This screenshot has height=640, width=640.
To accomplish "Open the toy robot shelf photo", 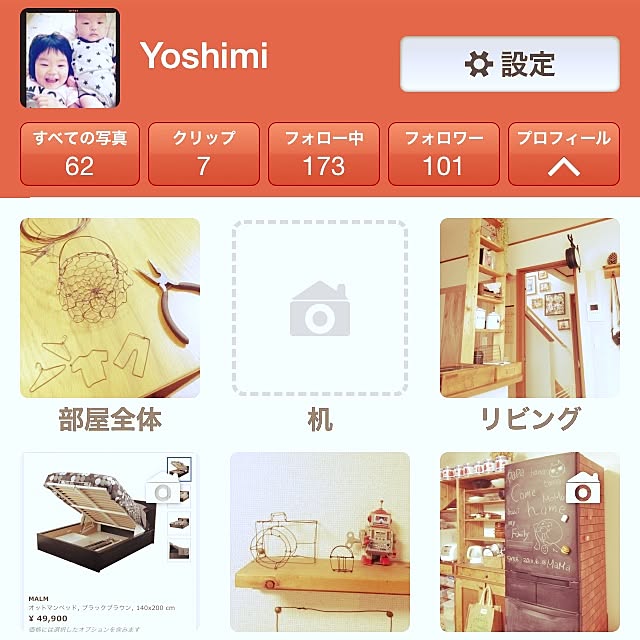I will tap(320, 545).
